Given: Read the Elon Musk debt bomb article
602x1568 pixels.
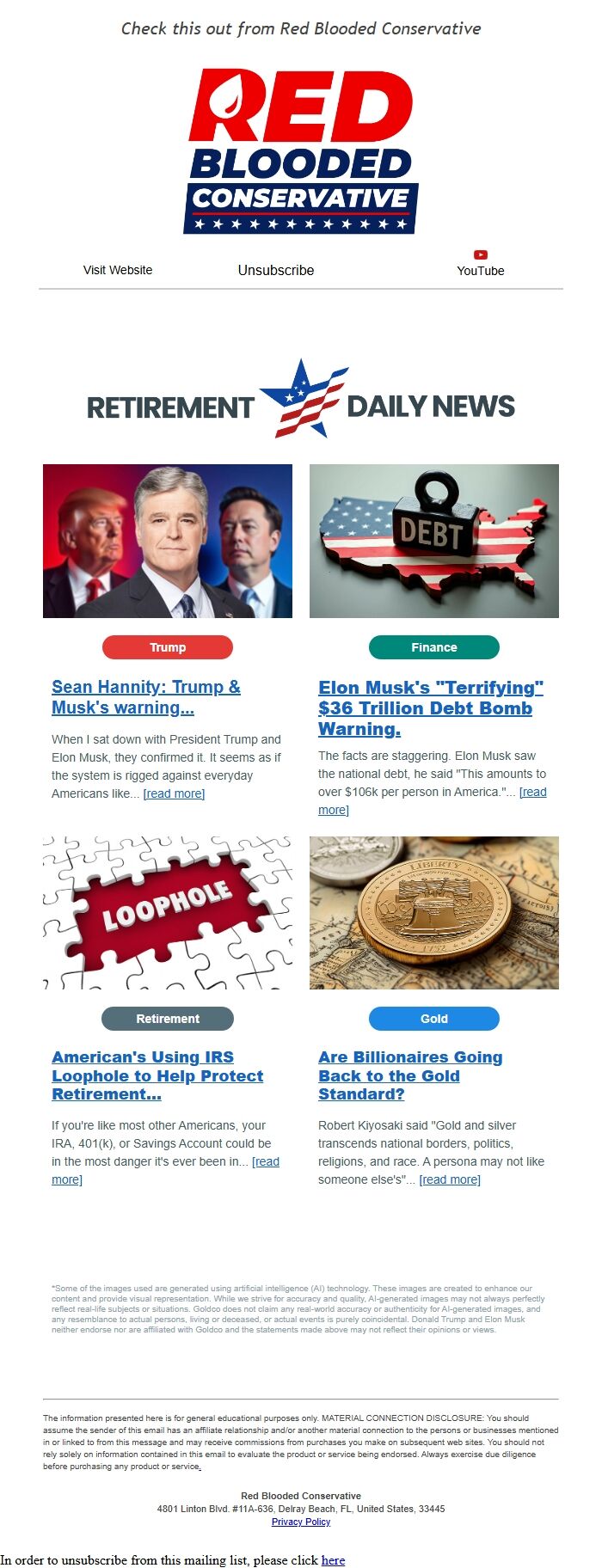Looking at the screenshot, I should click(x=430, y=707).
